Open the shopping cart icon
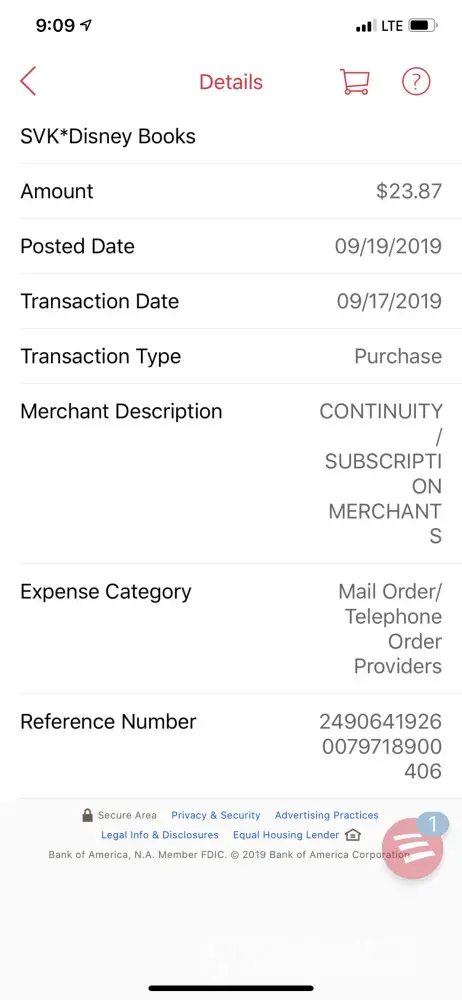Viewport: 462px width, 1000px height. click(354, 82)
